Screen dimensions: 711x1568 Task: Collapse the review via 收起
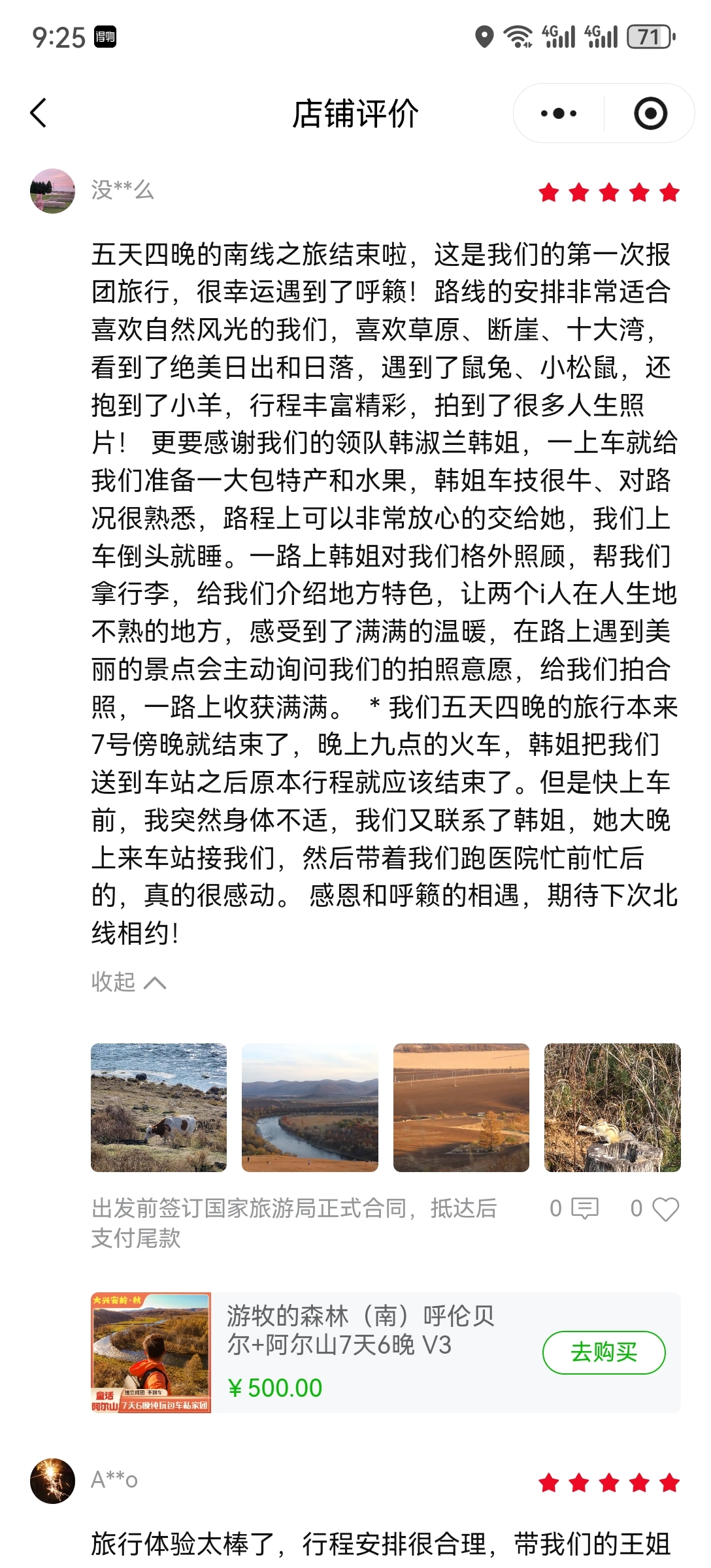[129, 981]
